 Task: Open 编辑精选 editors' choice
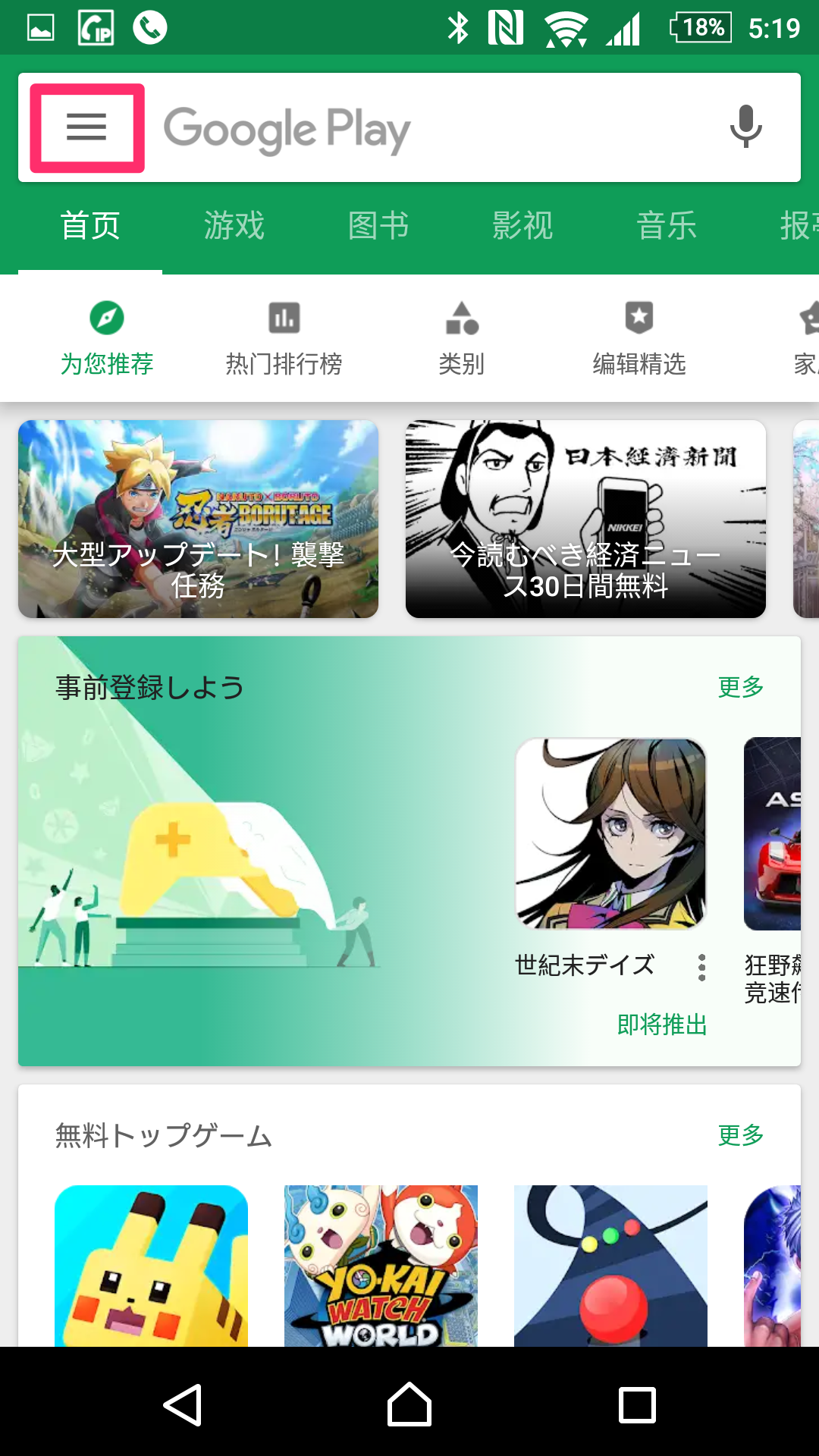point(639,338)
